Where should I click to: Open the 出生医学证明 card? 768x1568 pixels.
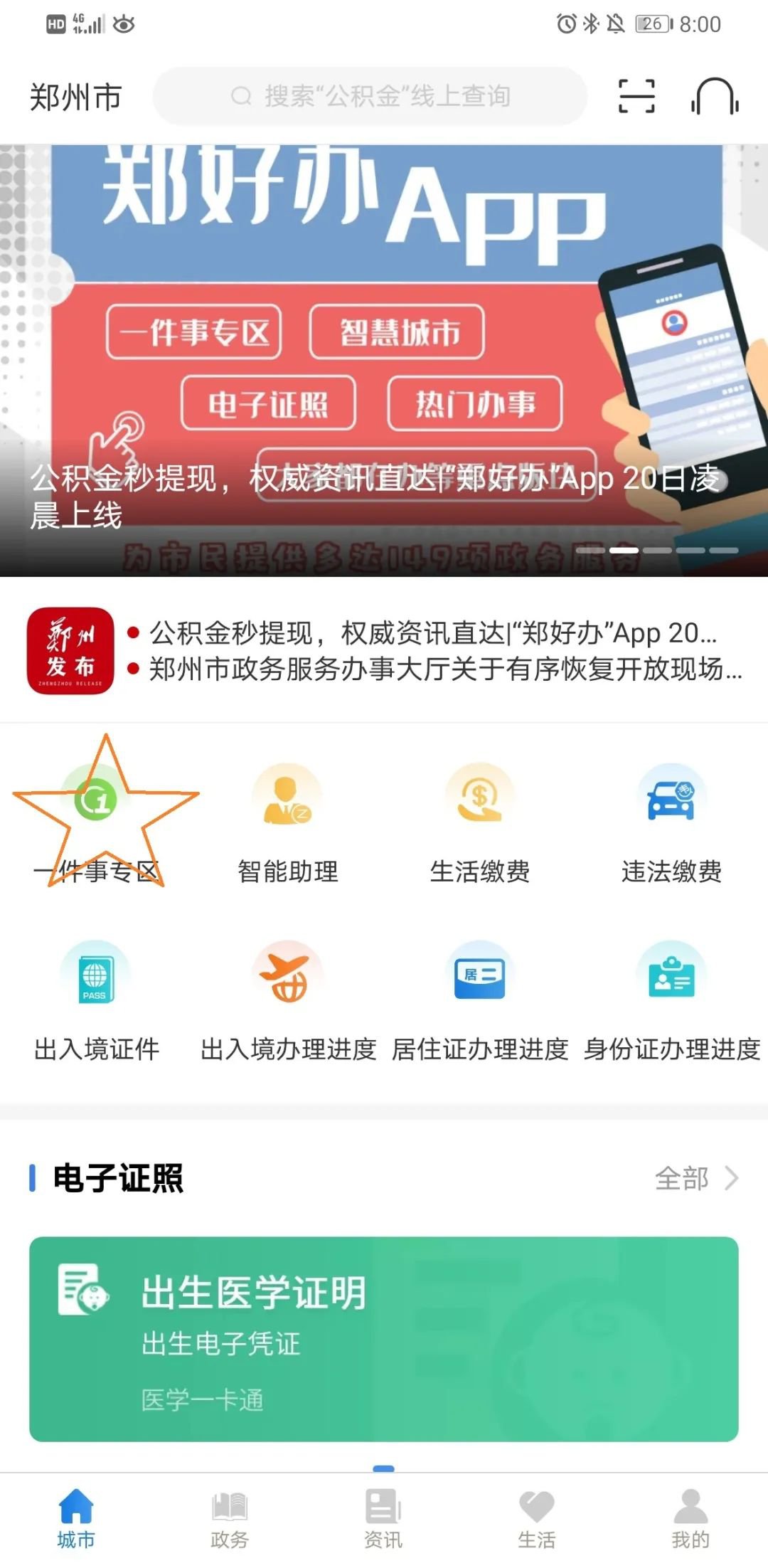point(384,1339)
